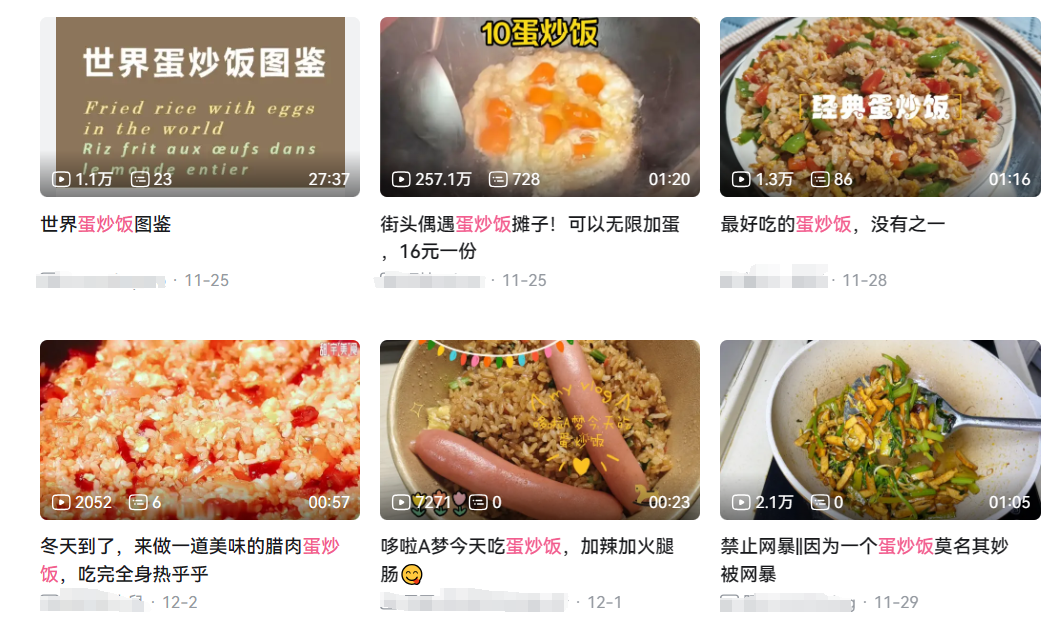
Task: Watch the 腊肉蛋炒饭 winter recipe video
Action: (x=200, y=430)
